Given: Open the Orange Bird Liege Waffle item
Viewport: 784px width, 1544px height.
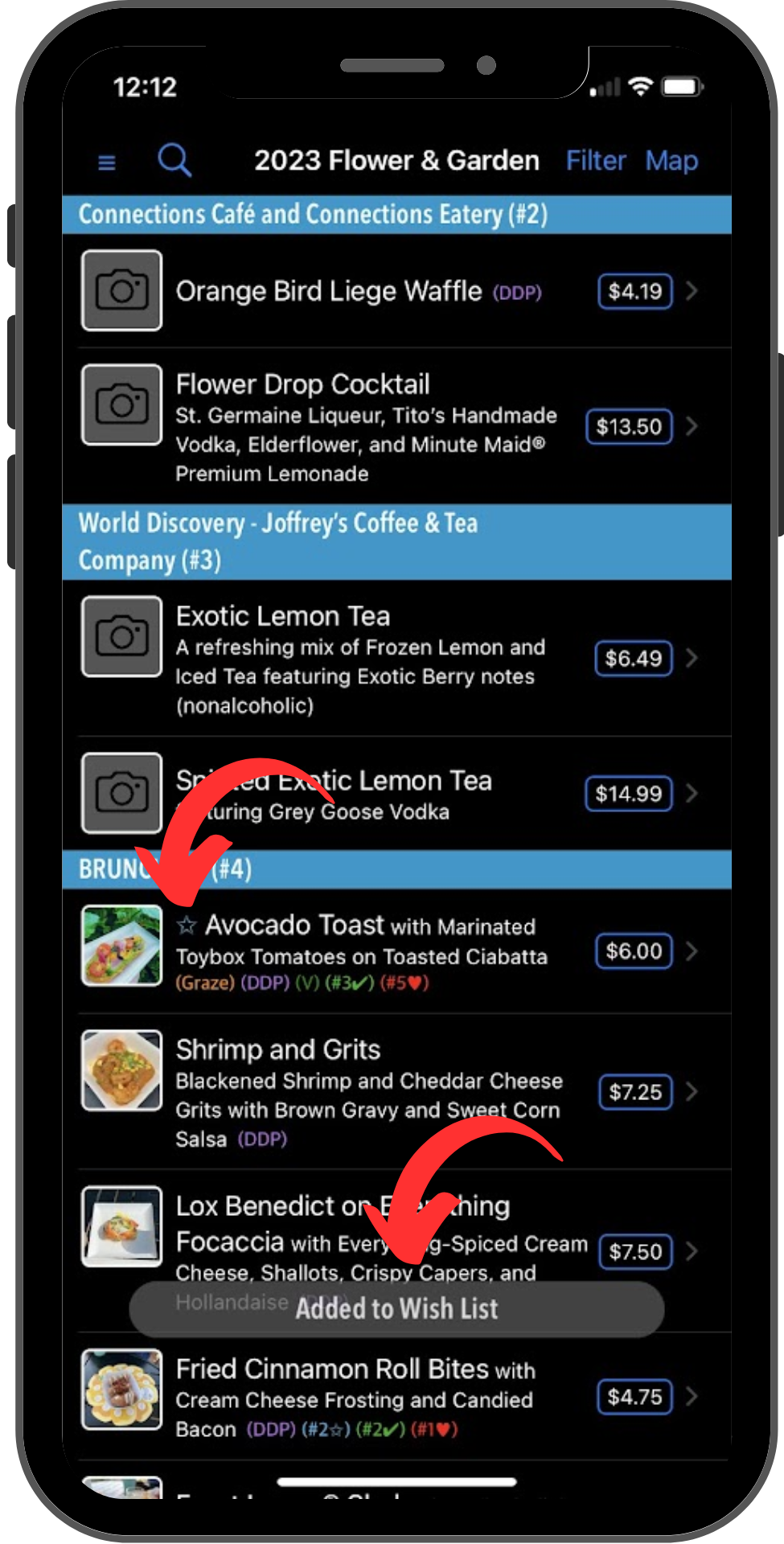Looking at the screenshot, I should (x=397, y=291).
